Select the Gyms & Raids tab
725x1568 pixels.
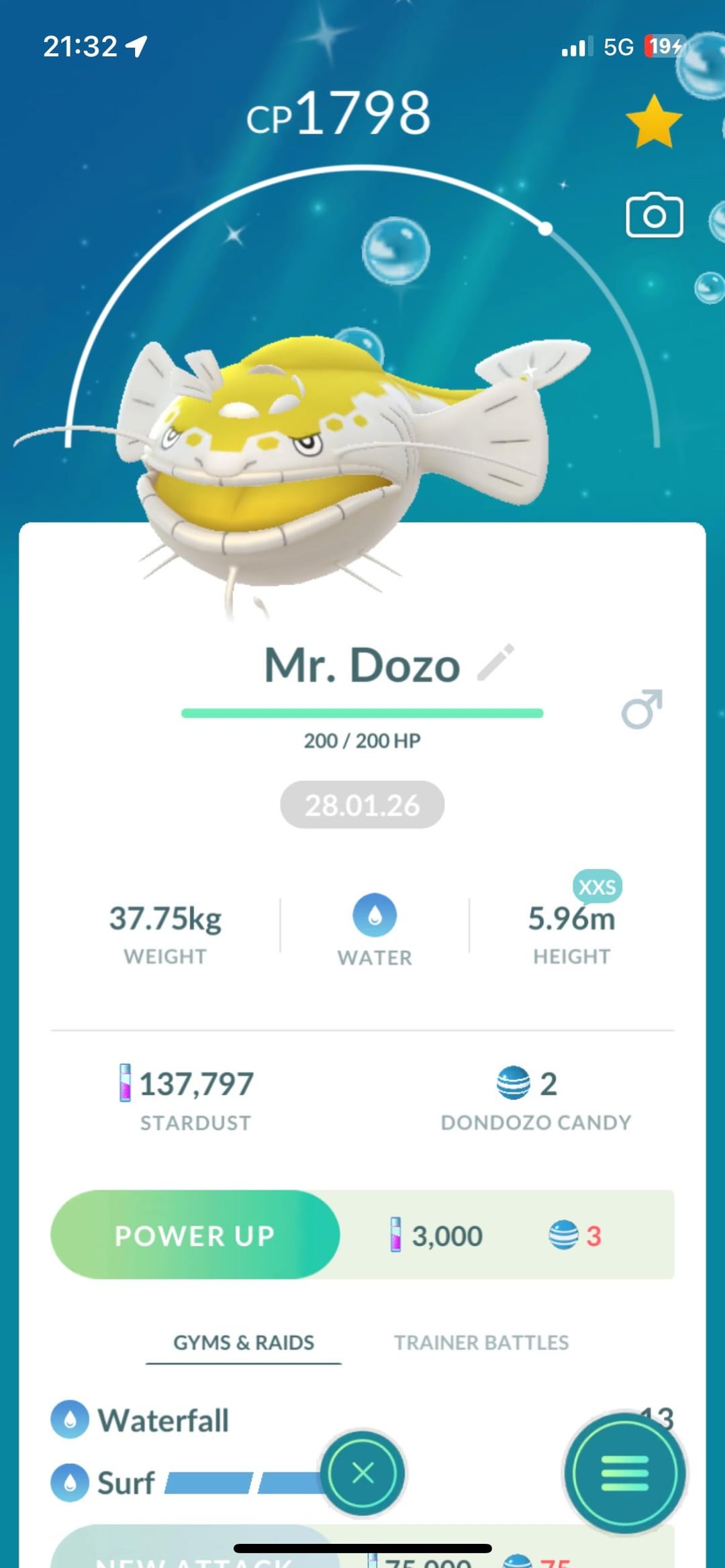tap(244, 1343)
